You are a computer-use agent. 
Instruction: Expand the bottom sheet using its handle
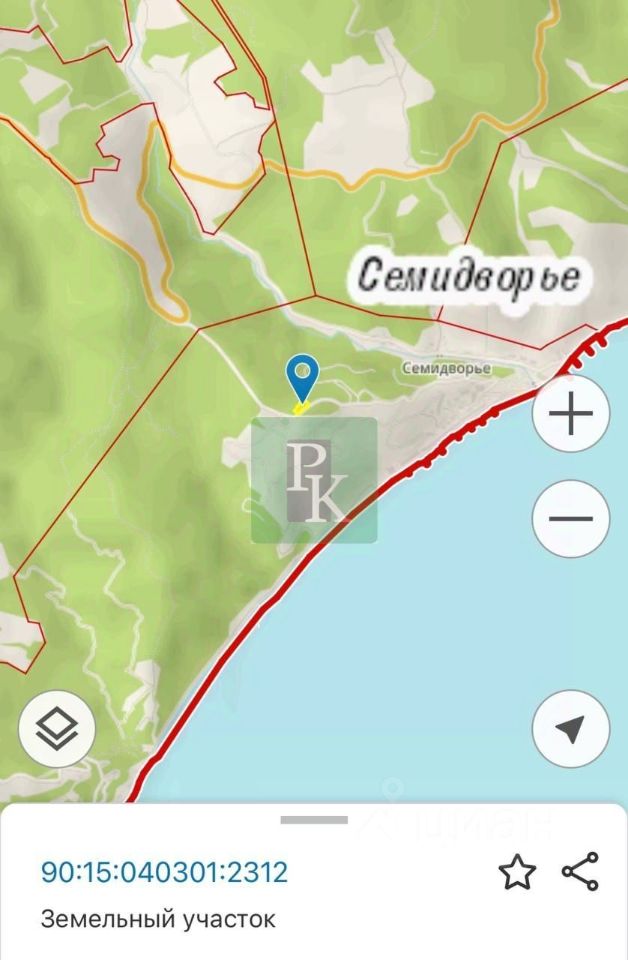(x=314, y=820)
